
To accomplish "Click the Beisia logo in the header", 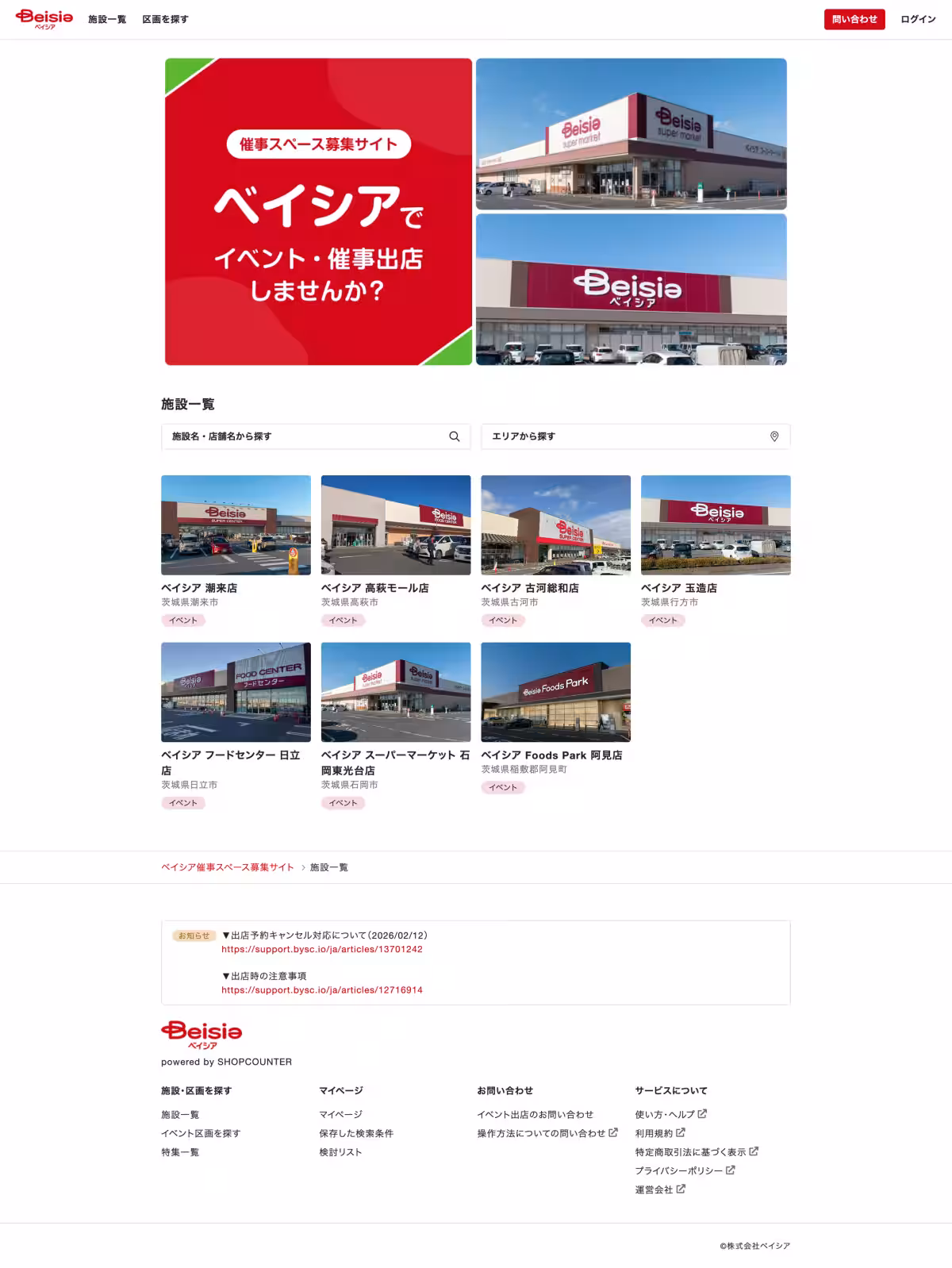I will [45, 18].
